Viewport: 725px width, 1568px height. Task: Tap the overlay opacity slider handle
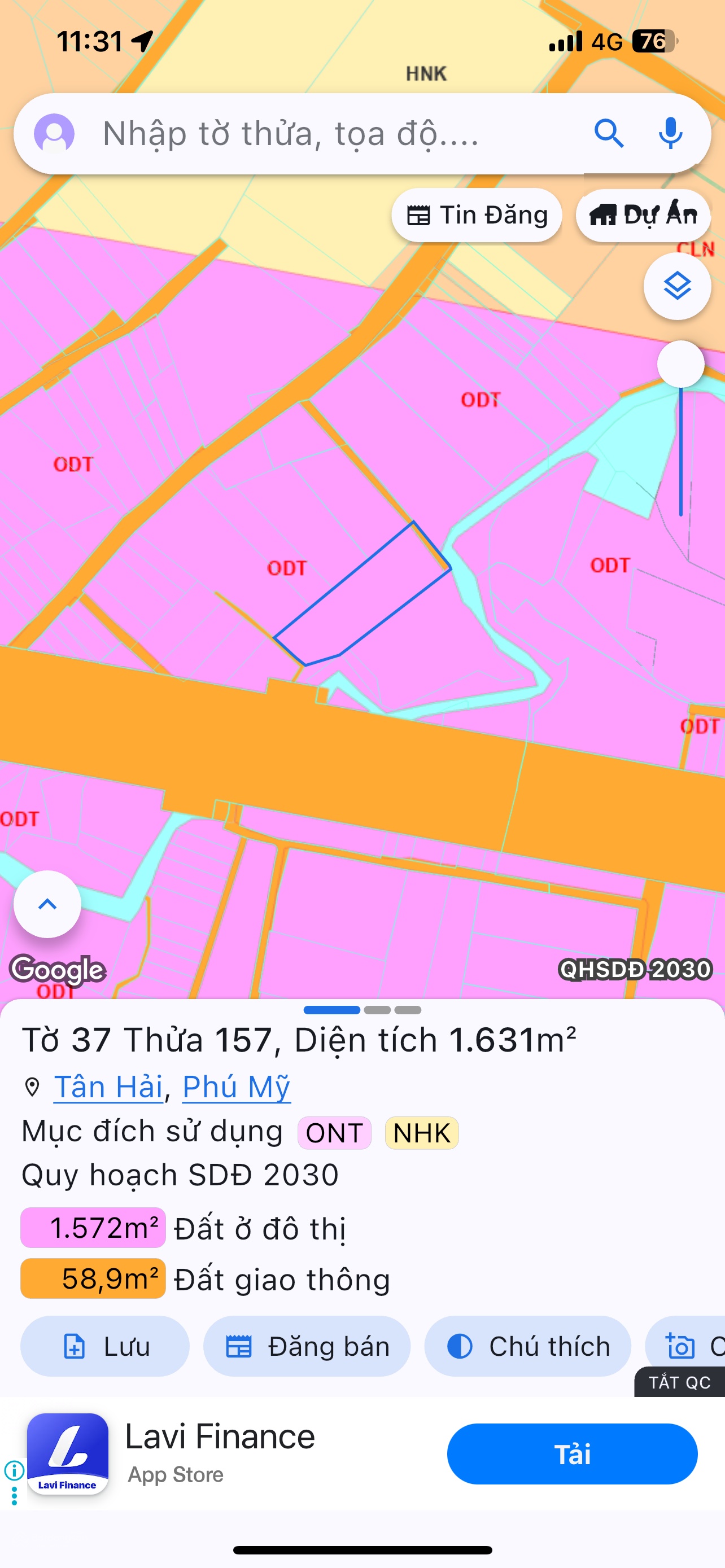pyautogui.click(x=680, y=364)
